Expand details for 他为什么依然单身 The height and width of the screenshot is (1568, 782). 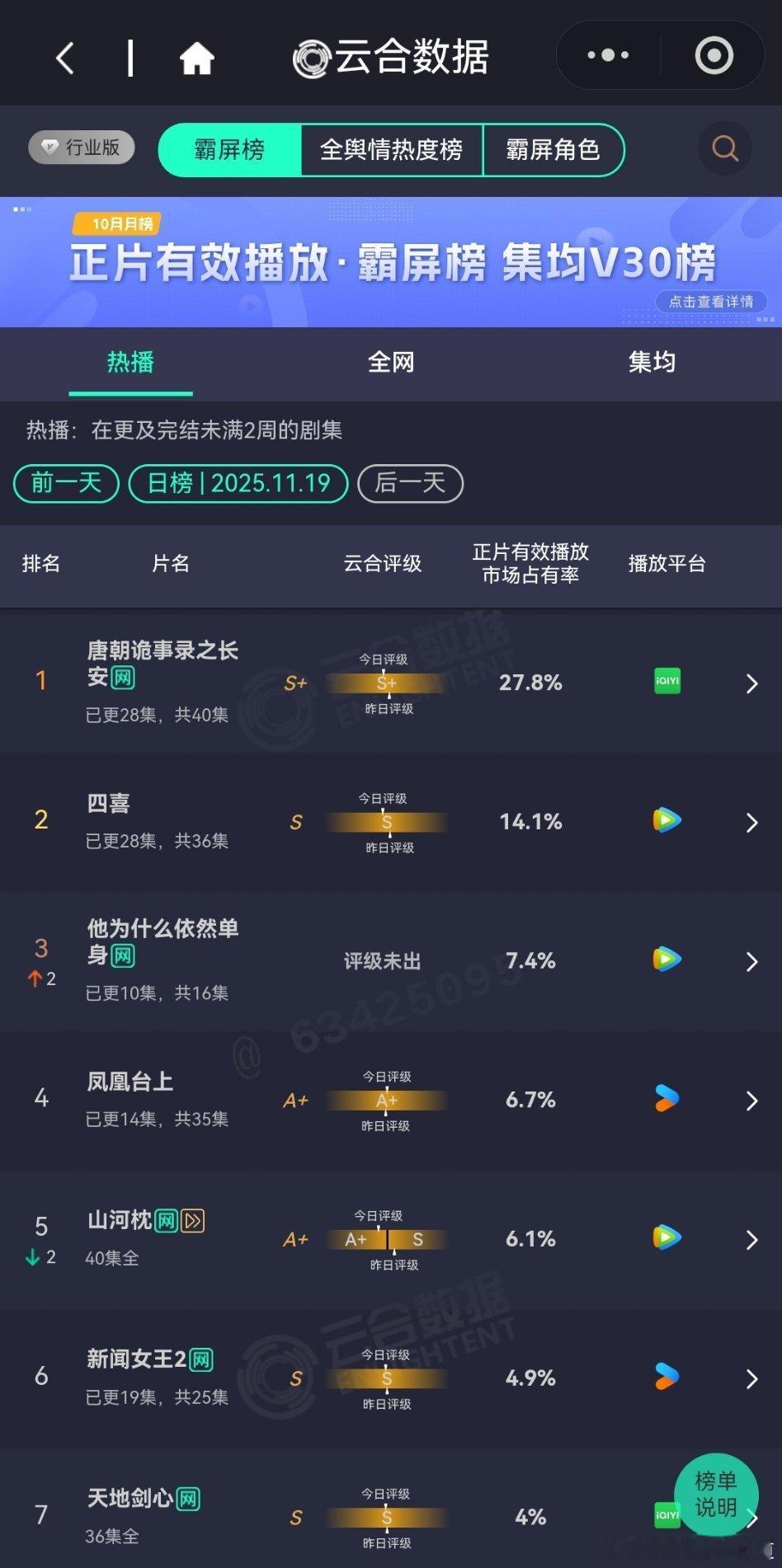pyautogui.click(x=751, y=961)
